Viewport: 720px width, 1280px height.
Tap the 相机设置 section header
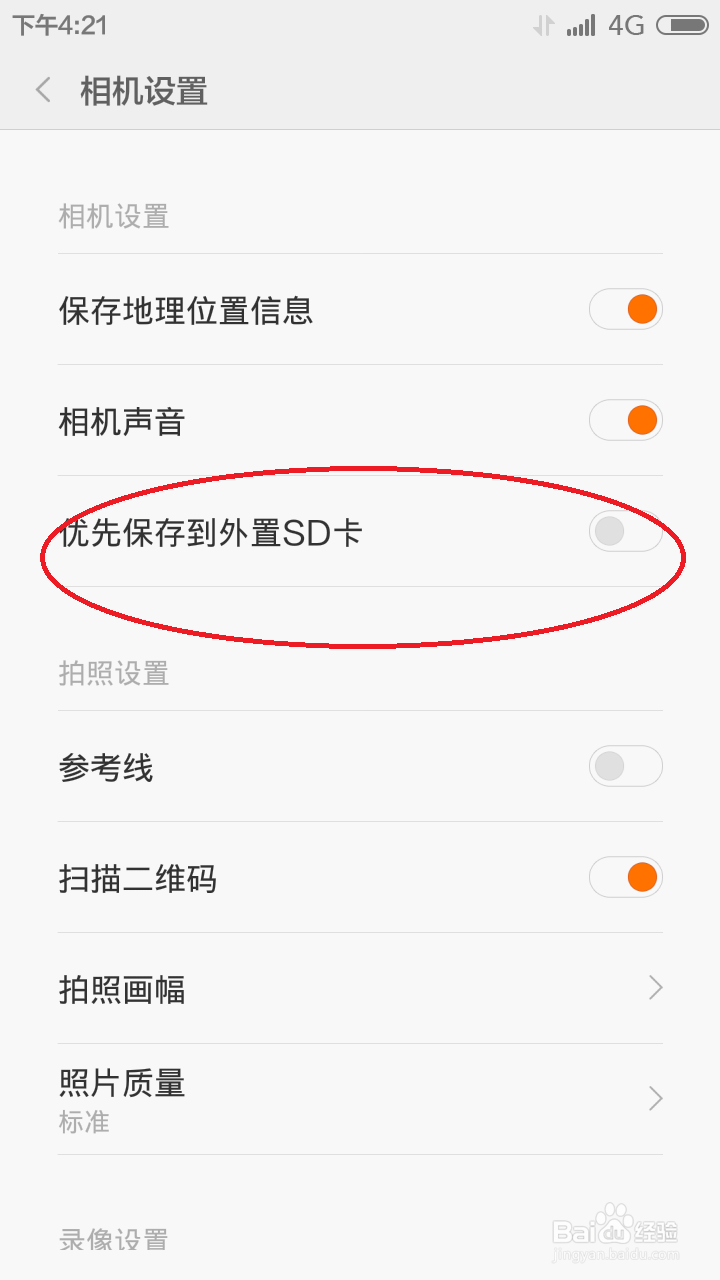(113, 216)
